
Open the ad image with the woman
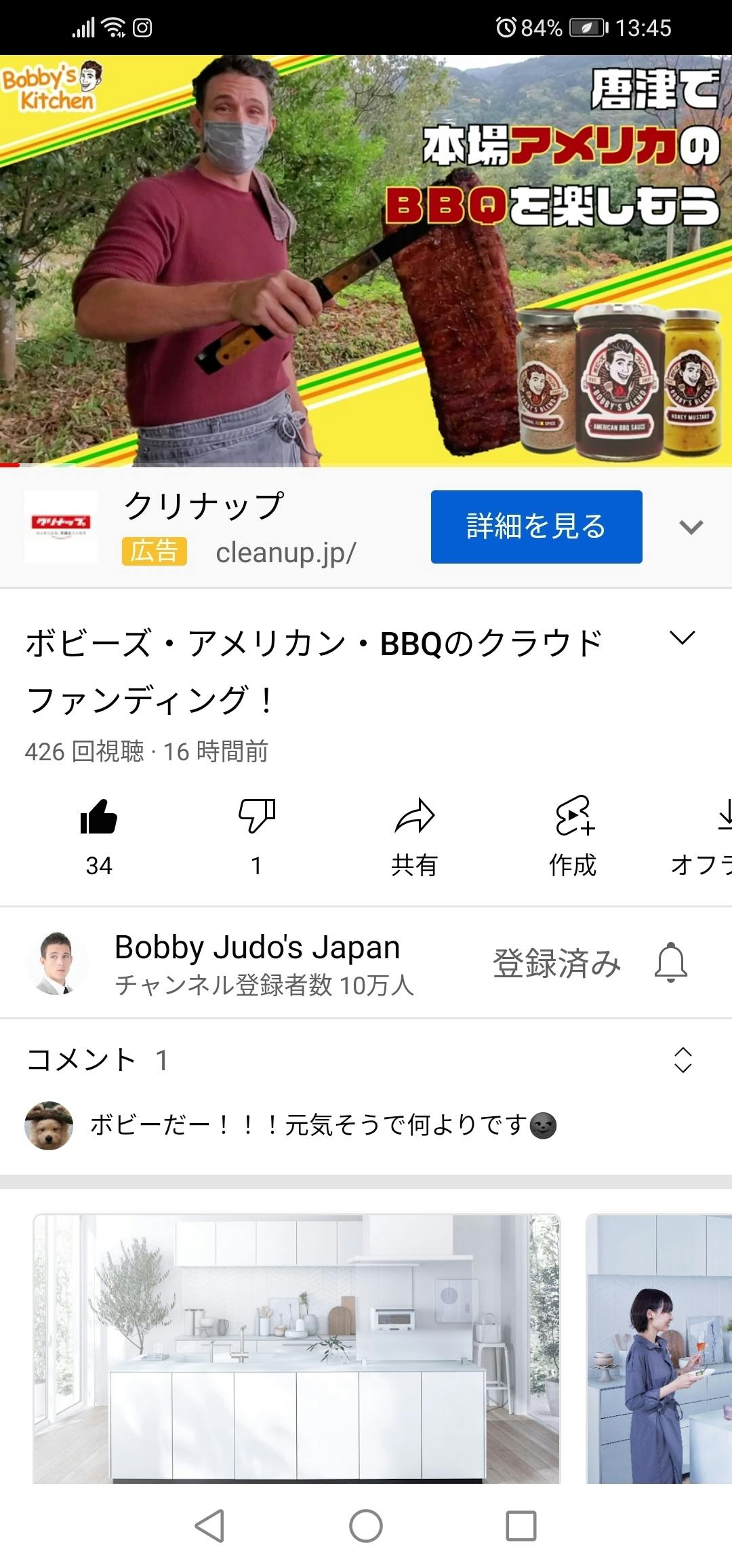point(659,1348)
